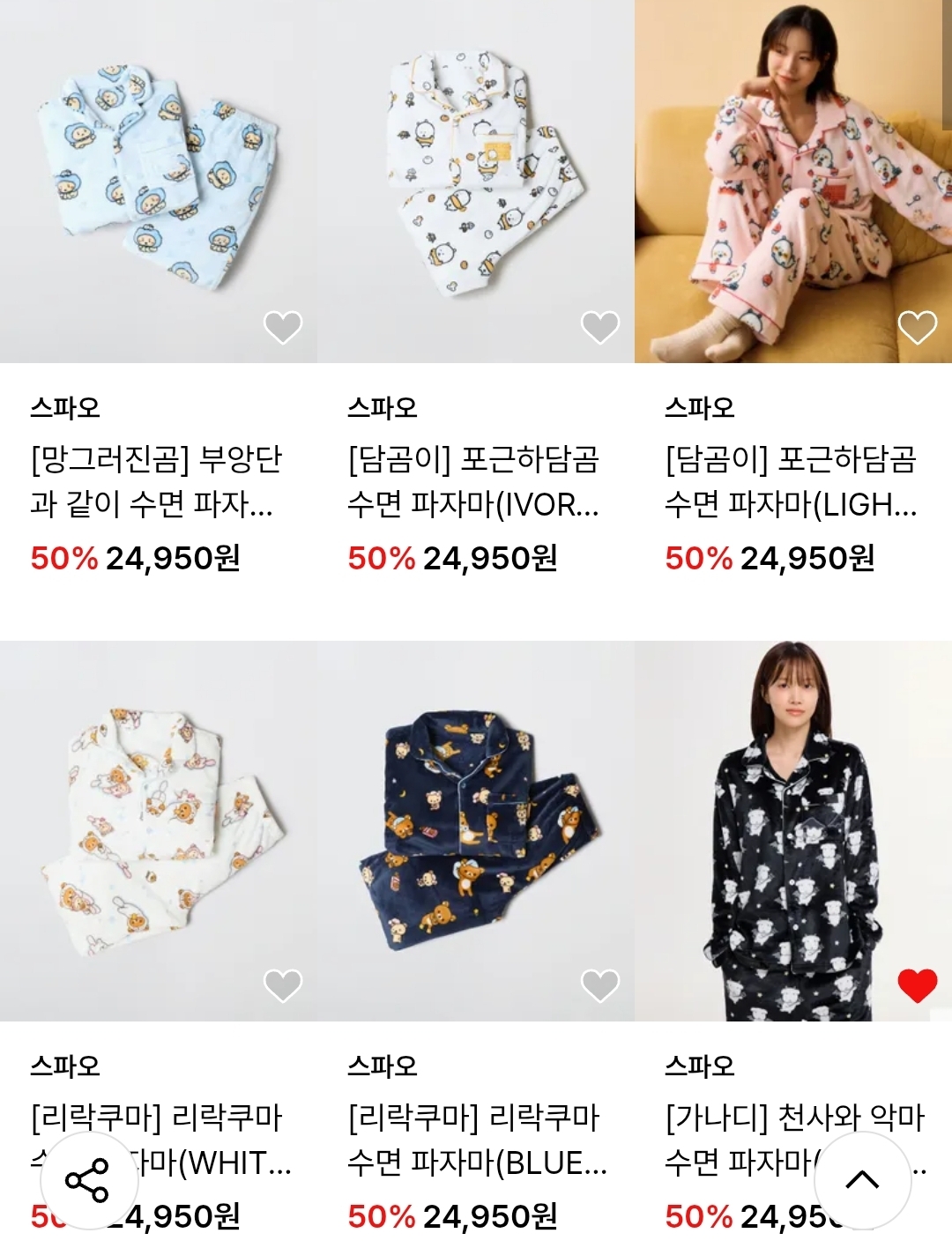Add 담곰이 IVORY 파자마 to wishlist
This screenshot has width=952, height=1248.
click(600, 328)
